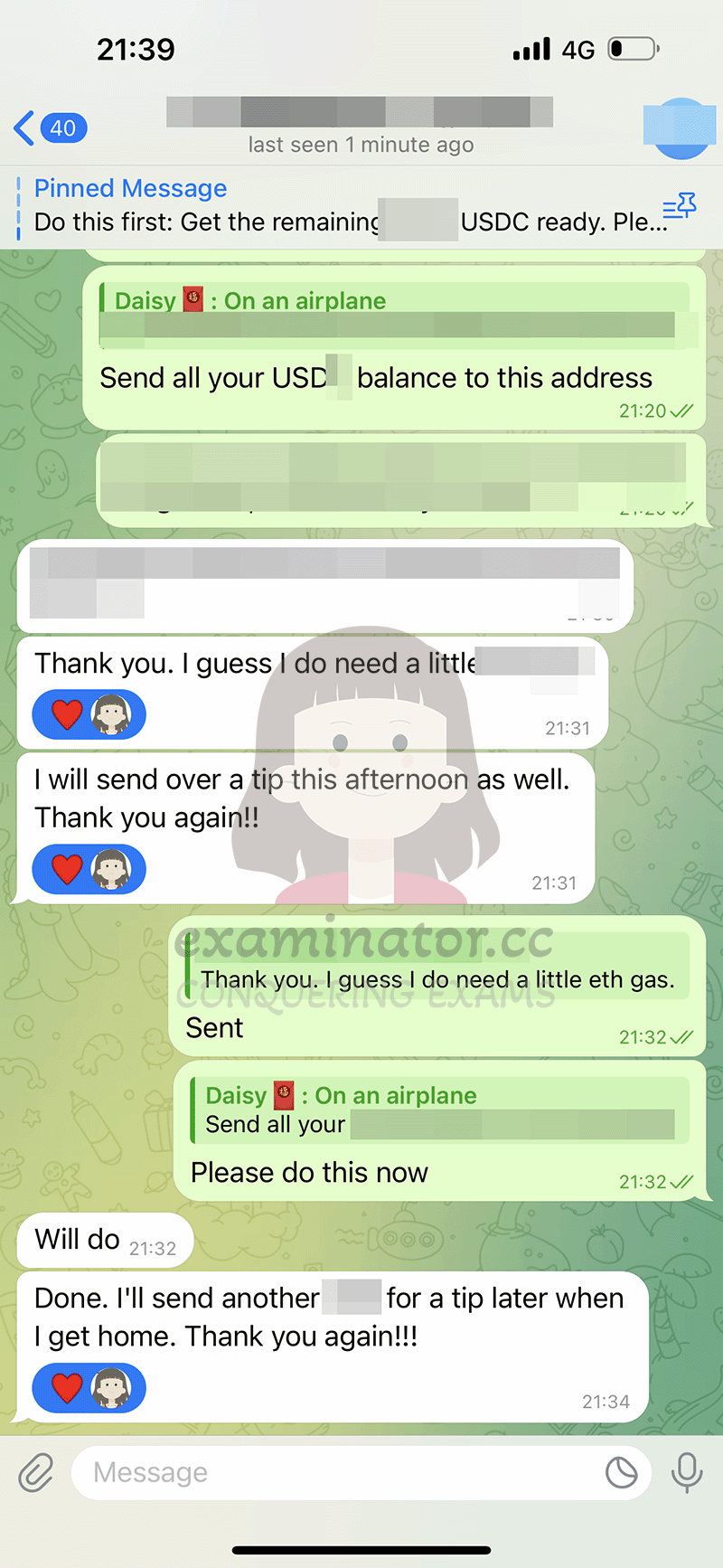This screenshot has height=1568, width=723.
Task: Record a voice message with microphone
Action: (687, 1472)
